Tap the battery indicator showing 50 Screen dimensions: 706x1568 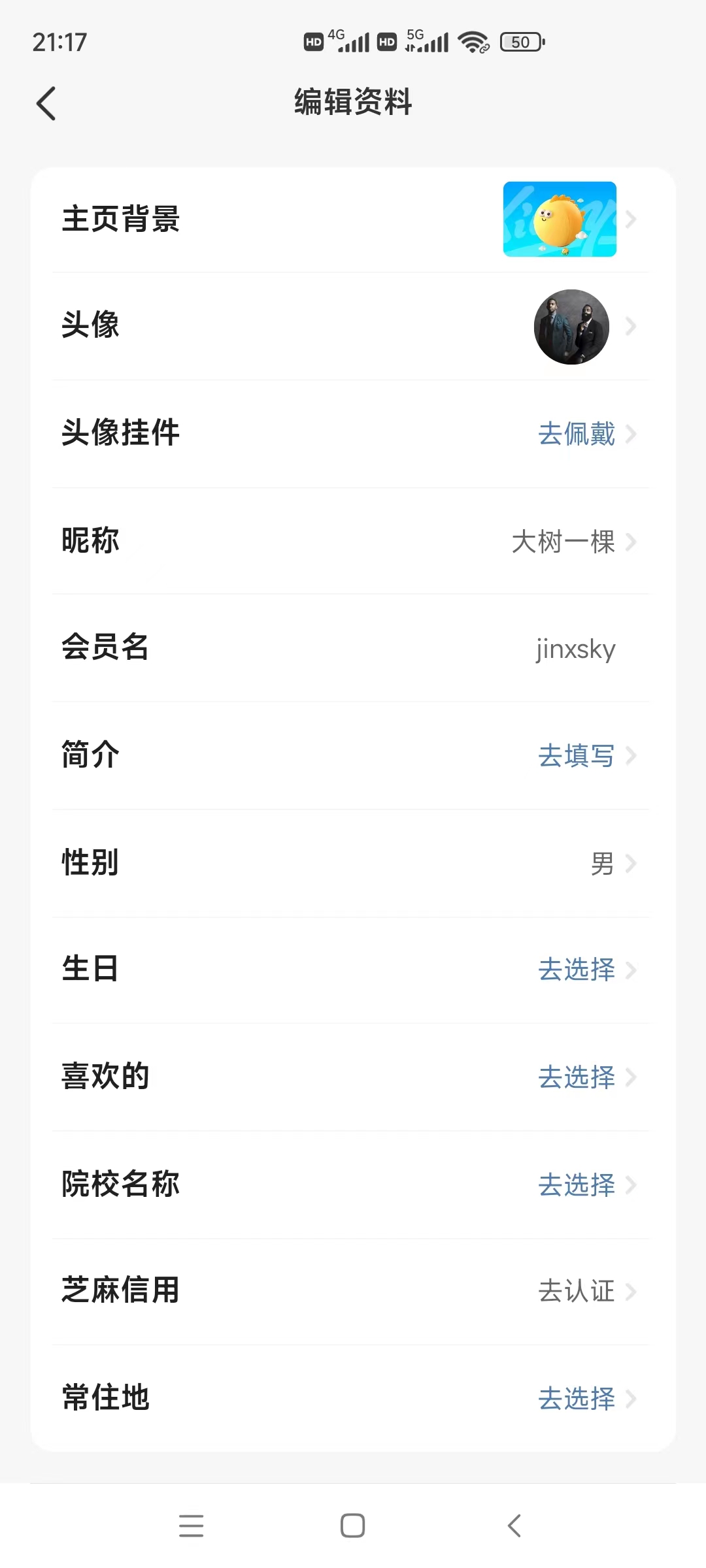[x=520, y=41]
